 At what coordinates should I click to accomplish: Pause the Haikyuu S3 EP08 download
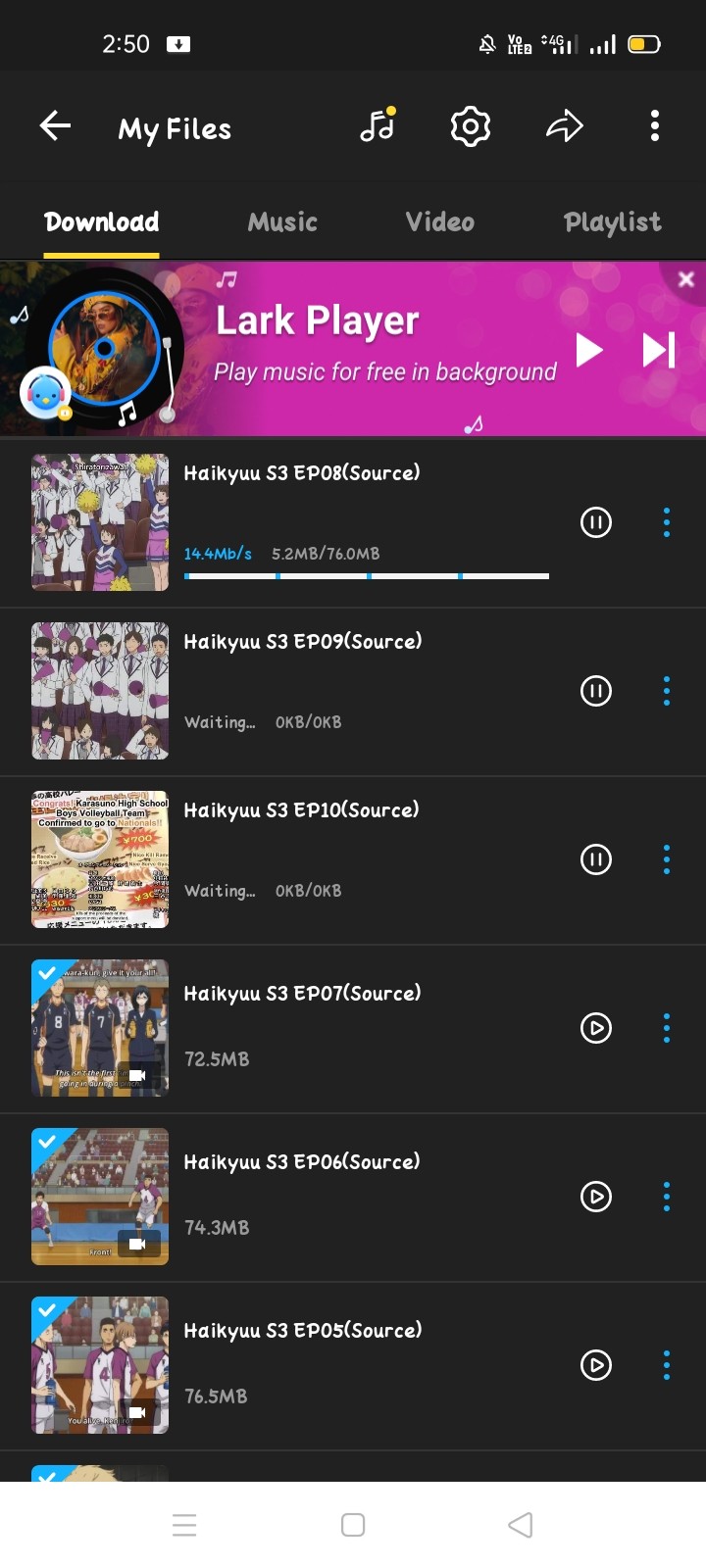coord(596,522)
